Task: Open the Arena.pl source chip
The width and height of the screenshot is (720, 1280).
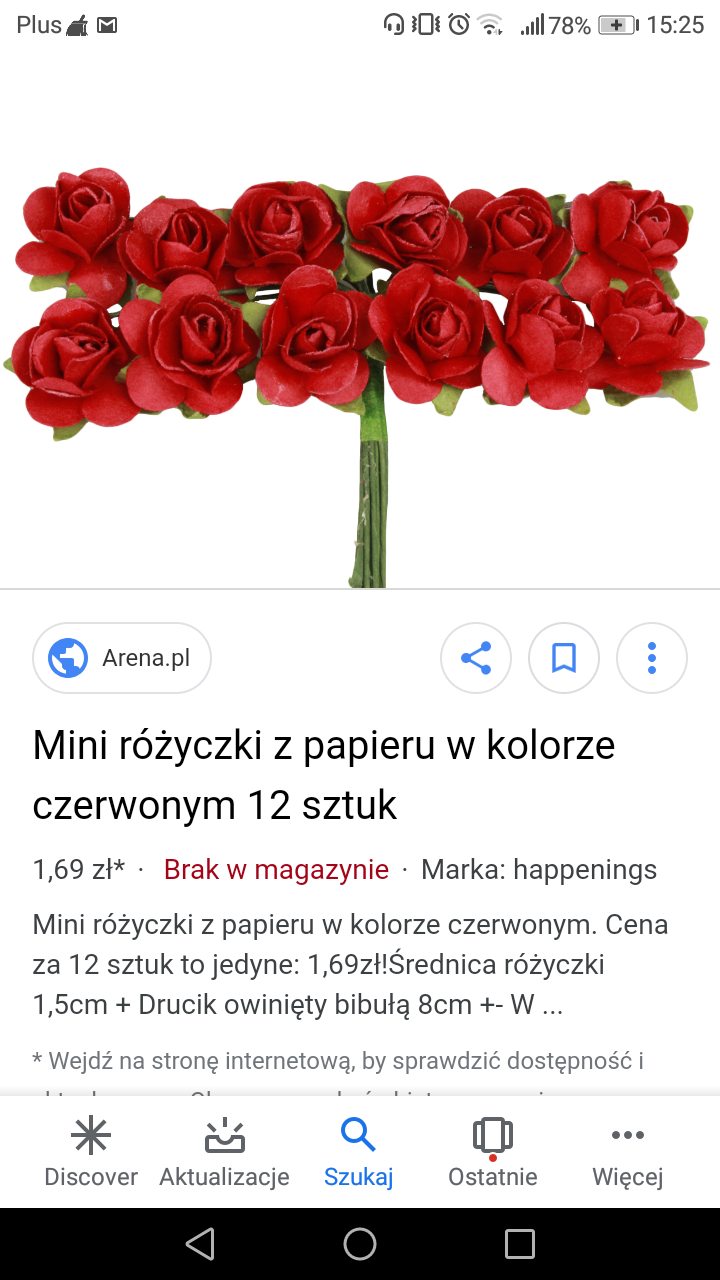Action: (122, 658)
